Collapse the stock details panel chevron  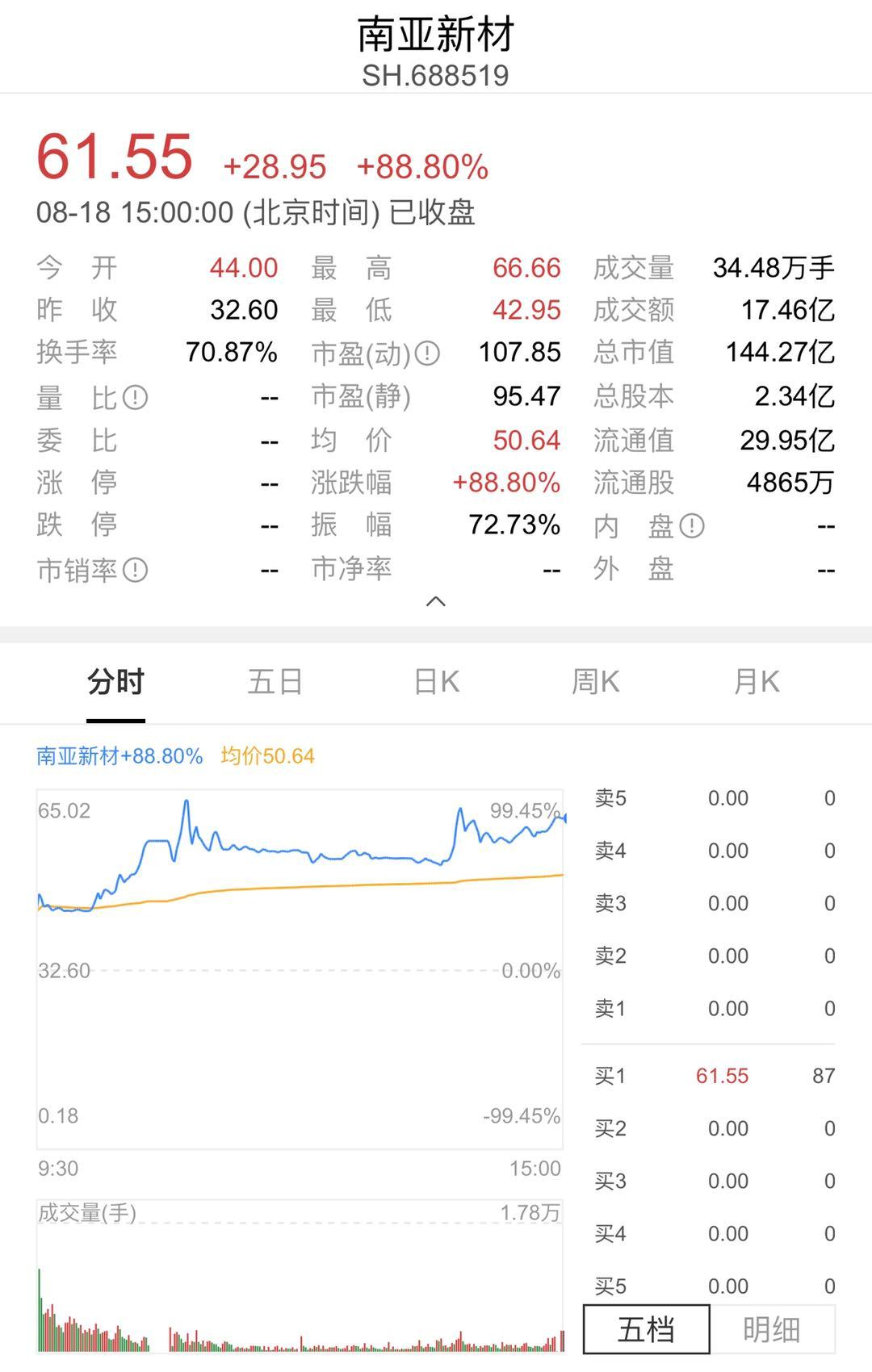(436, 601)
